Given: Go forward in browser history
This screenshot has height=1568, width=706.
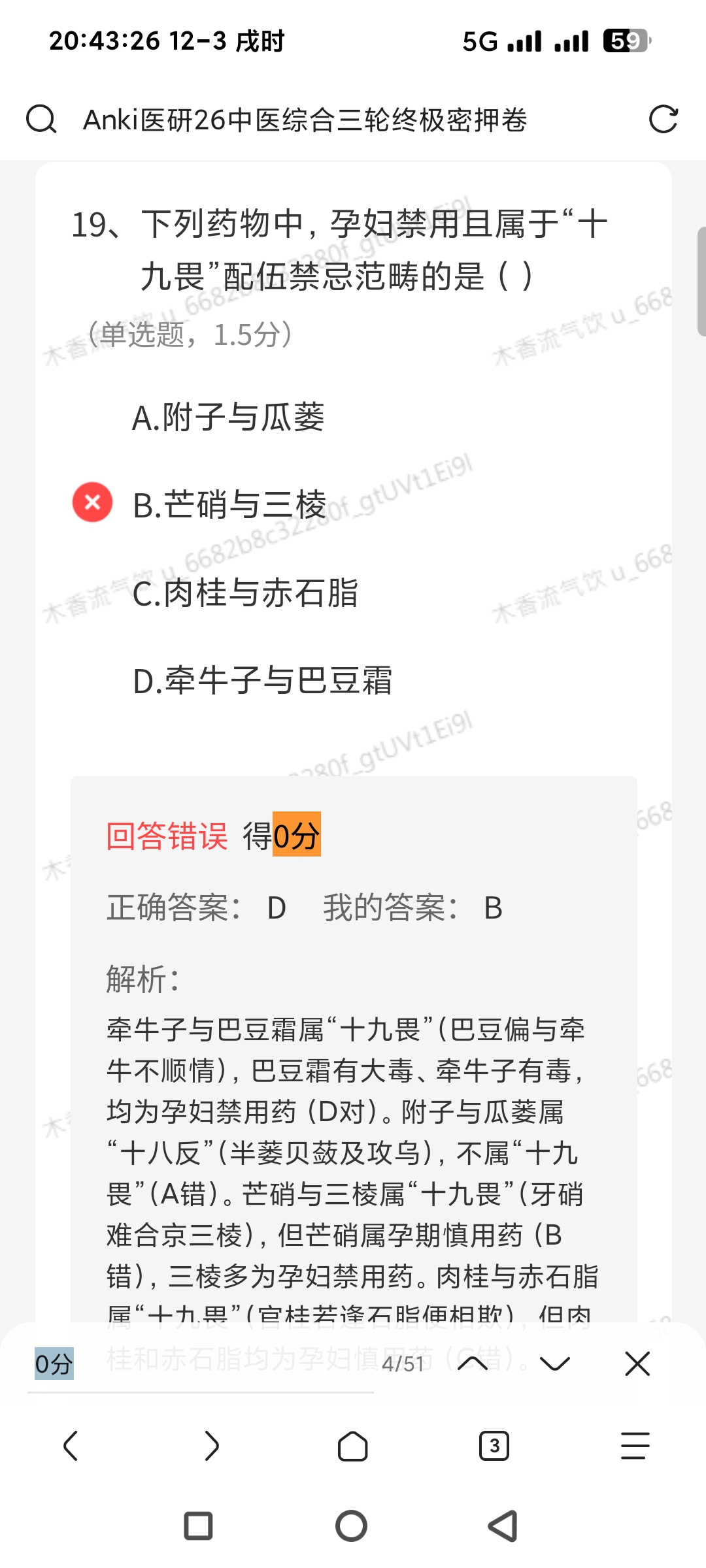Looking at the screenshot, I should click(x=212, y=1445).
